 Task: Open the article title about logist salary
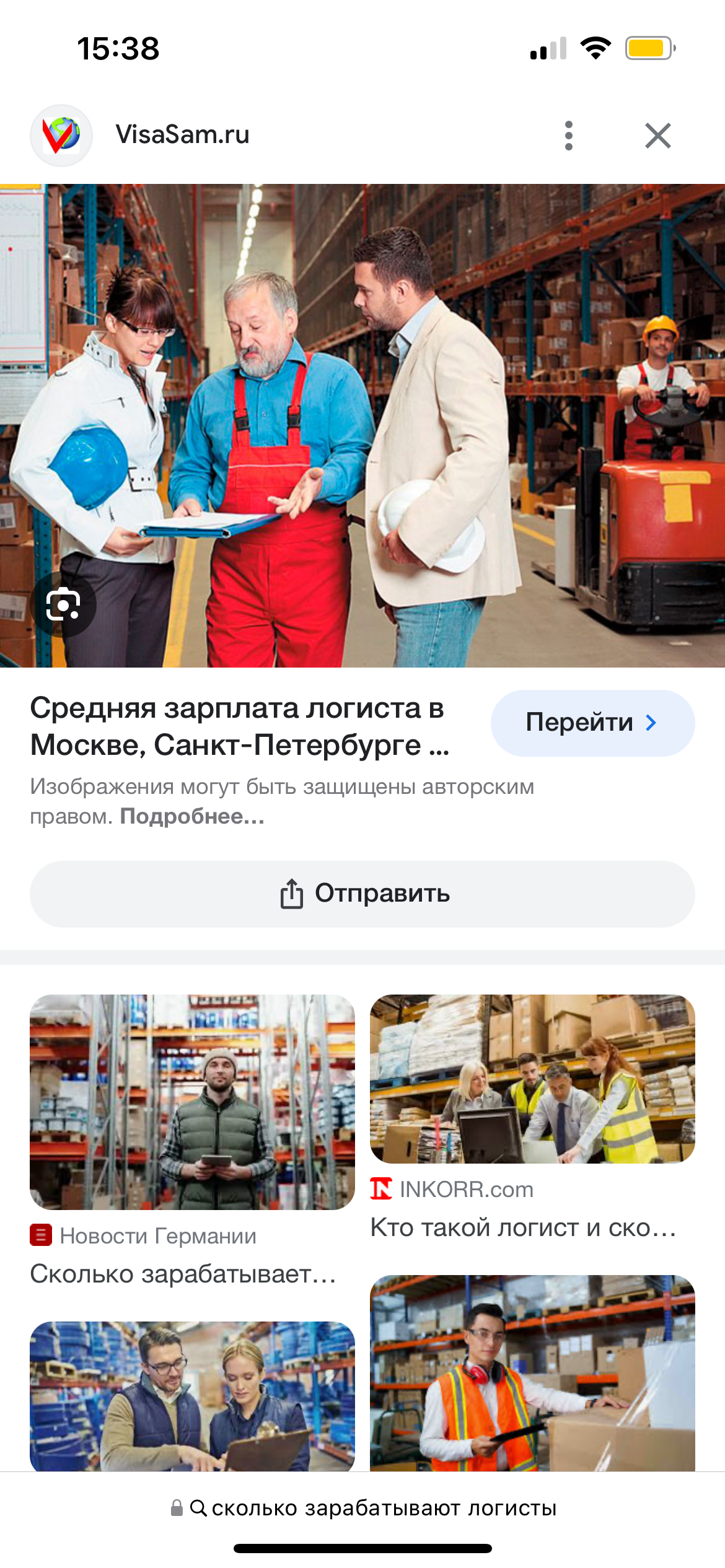[x=239, y=726]
